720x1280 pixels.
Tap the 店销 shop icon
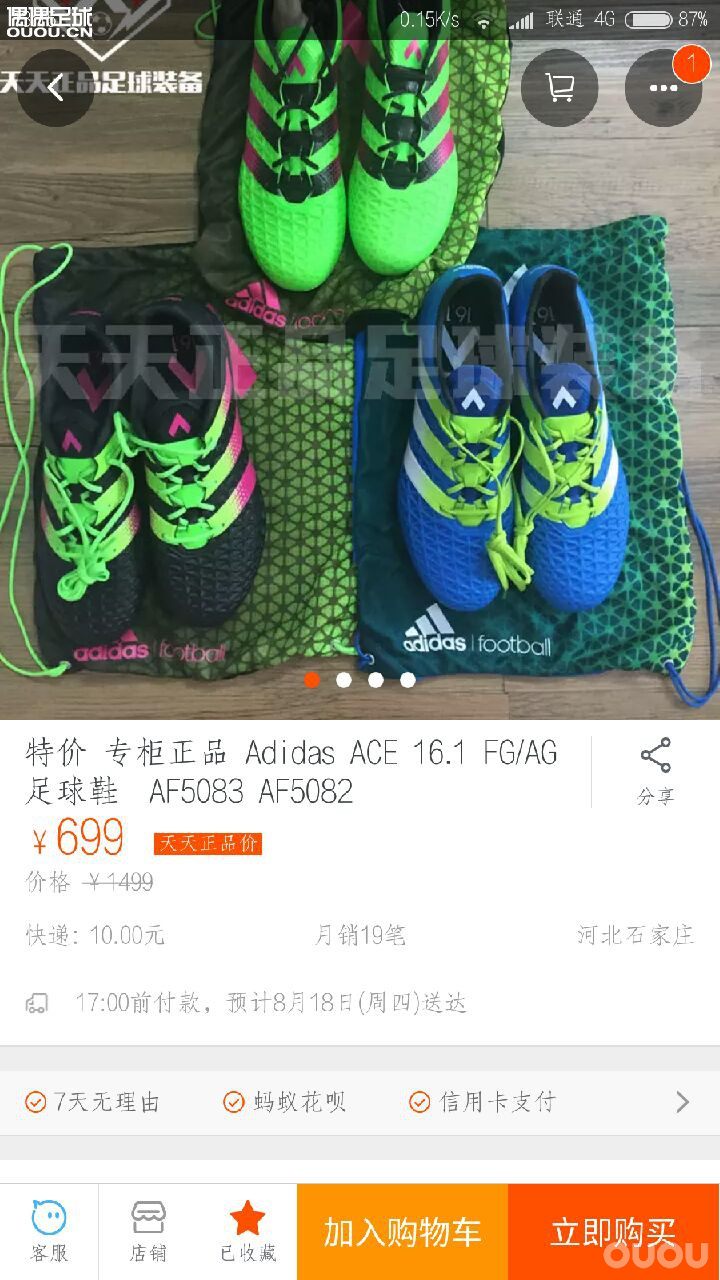(x=148, y=1230)
